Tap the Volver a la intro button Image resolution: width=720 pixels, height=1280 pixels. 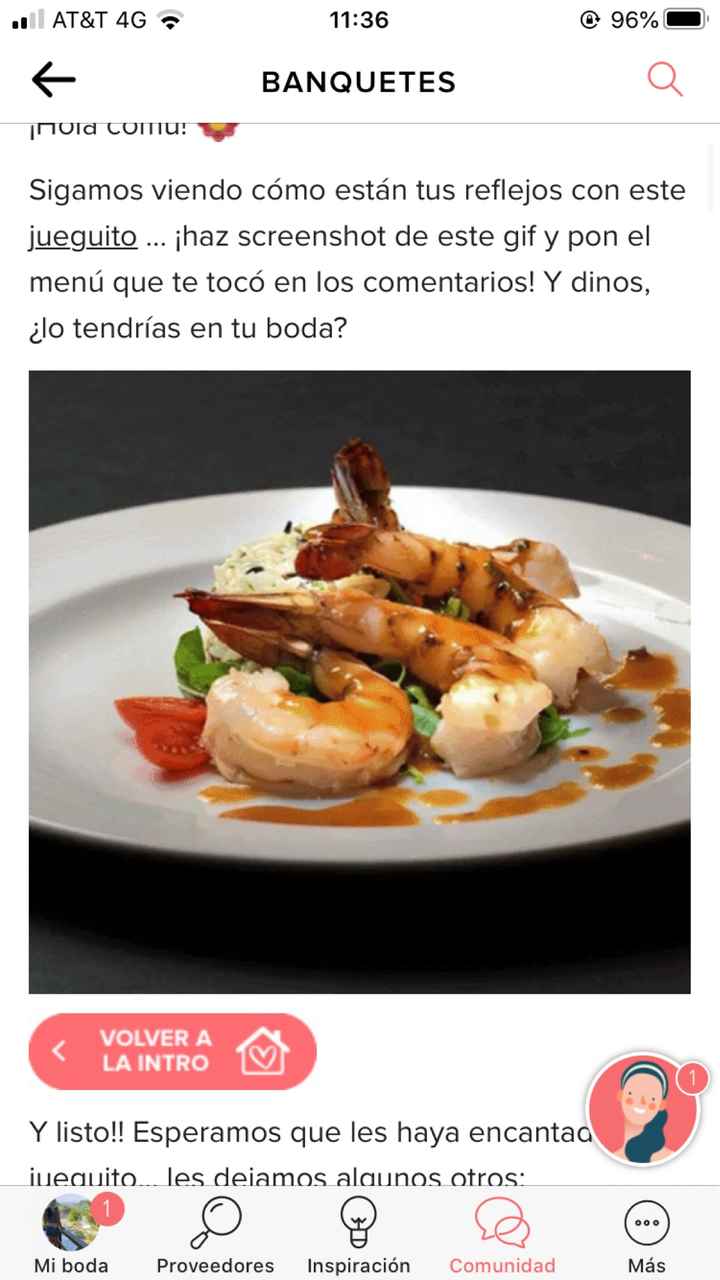click(172, 1051)
